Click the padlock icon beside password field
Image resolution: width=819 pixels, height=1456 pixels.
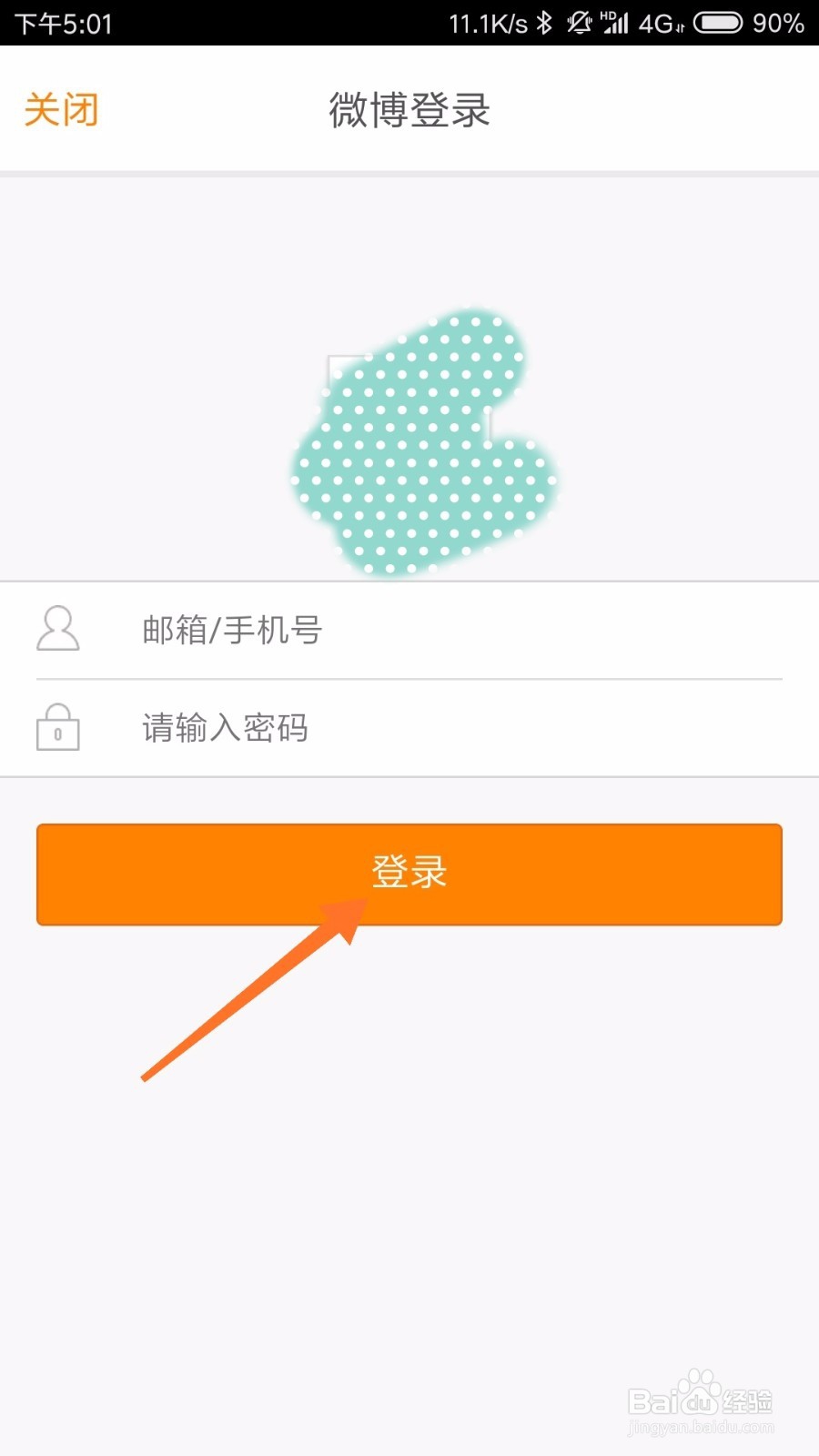click(57, 728)
